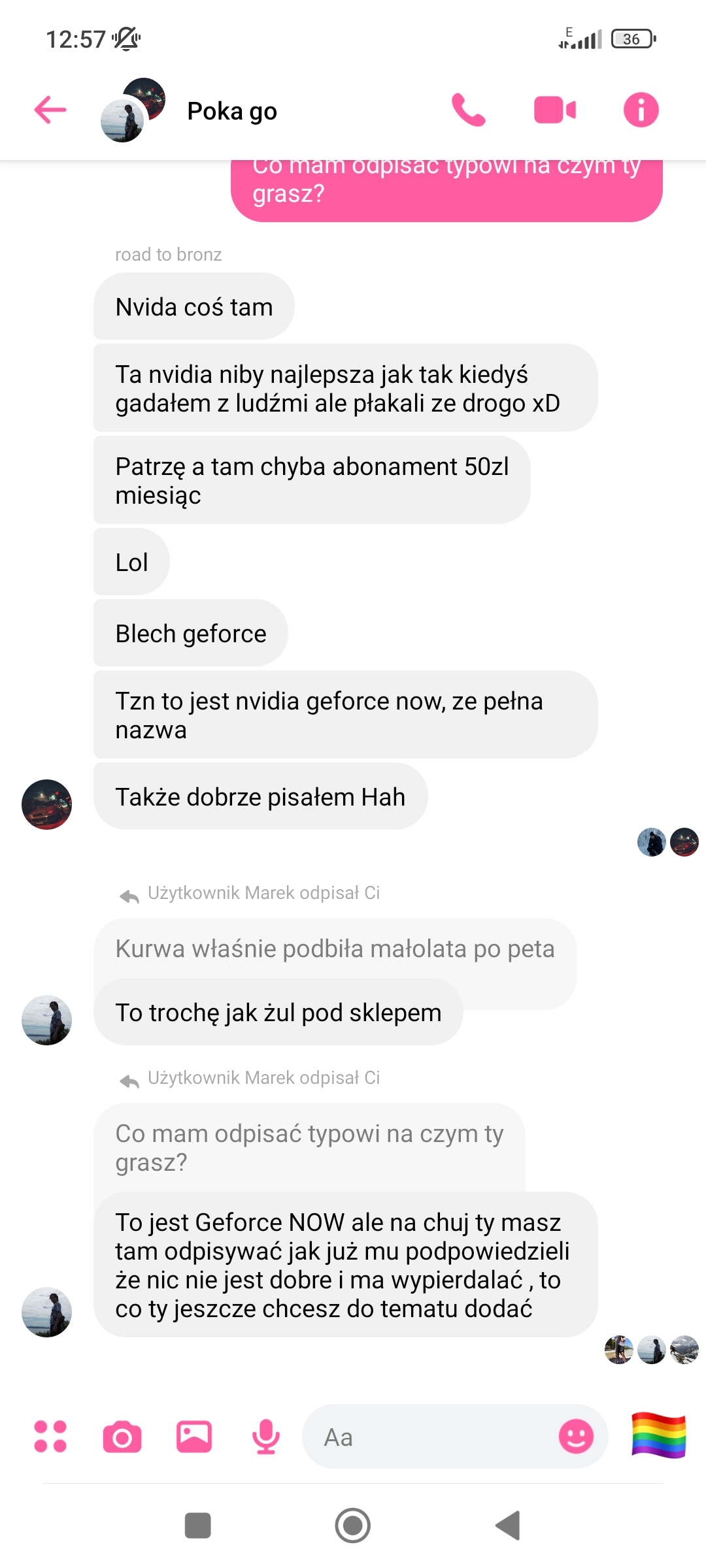706x1568 pixels.
Task: Go back to the chat list
Action: [50, 110]
